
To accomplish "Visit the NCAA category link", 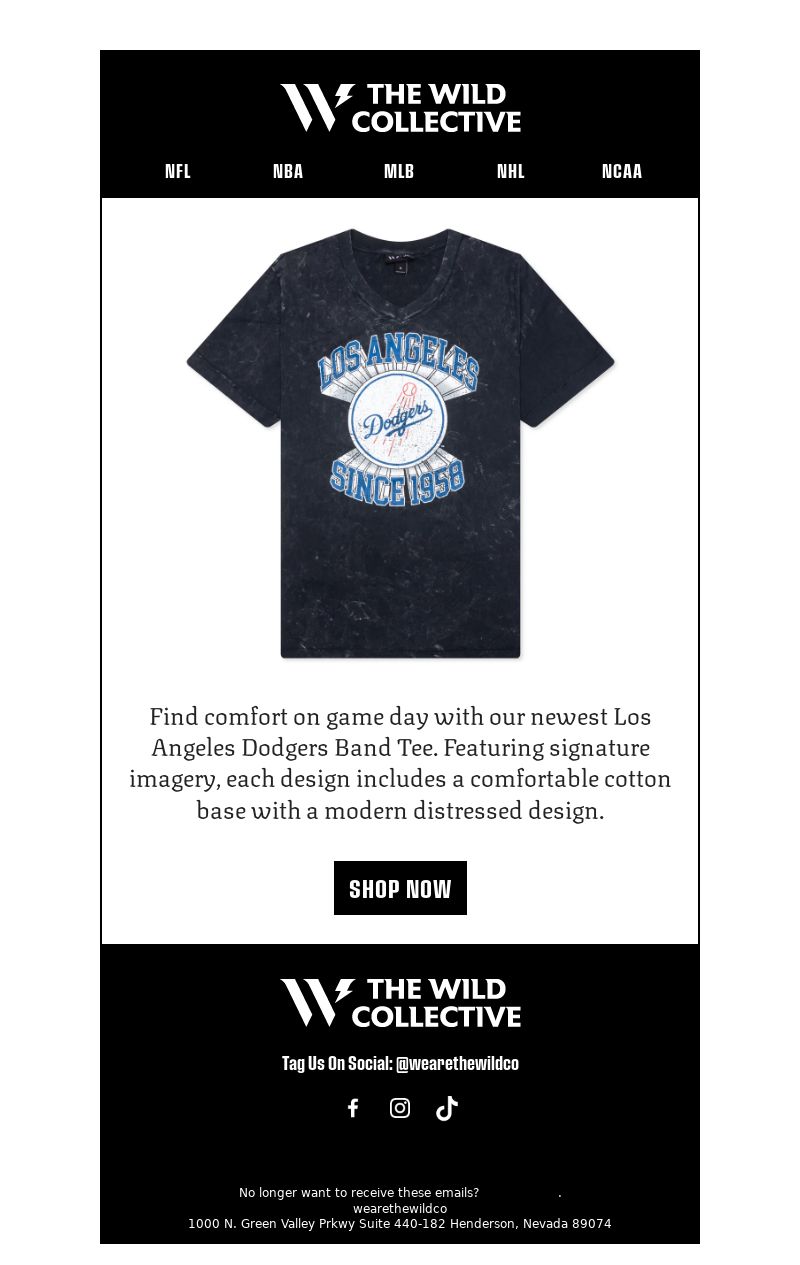I will (x=622, y=171).
